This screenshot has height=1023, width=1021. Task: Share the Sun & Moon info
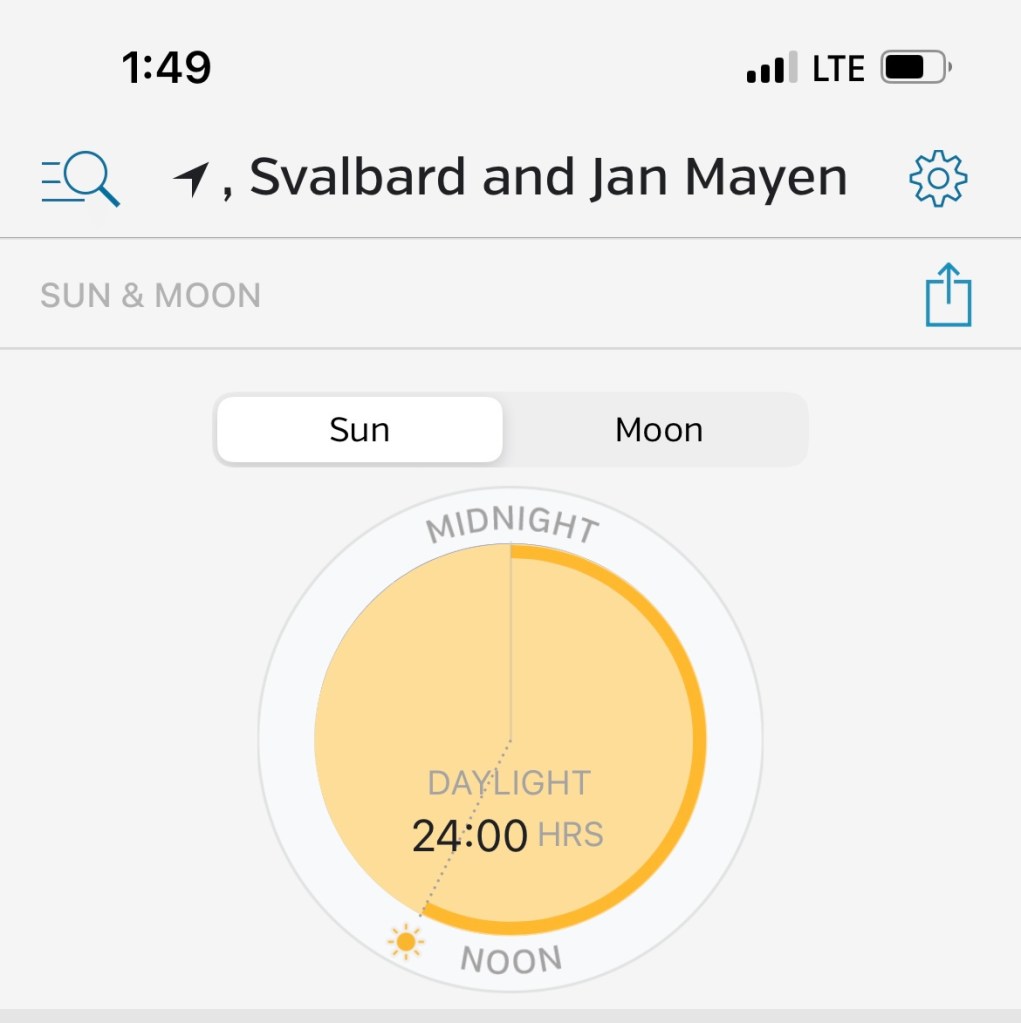947,295
